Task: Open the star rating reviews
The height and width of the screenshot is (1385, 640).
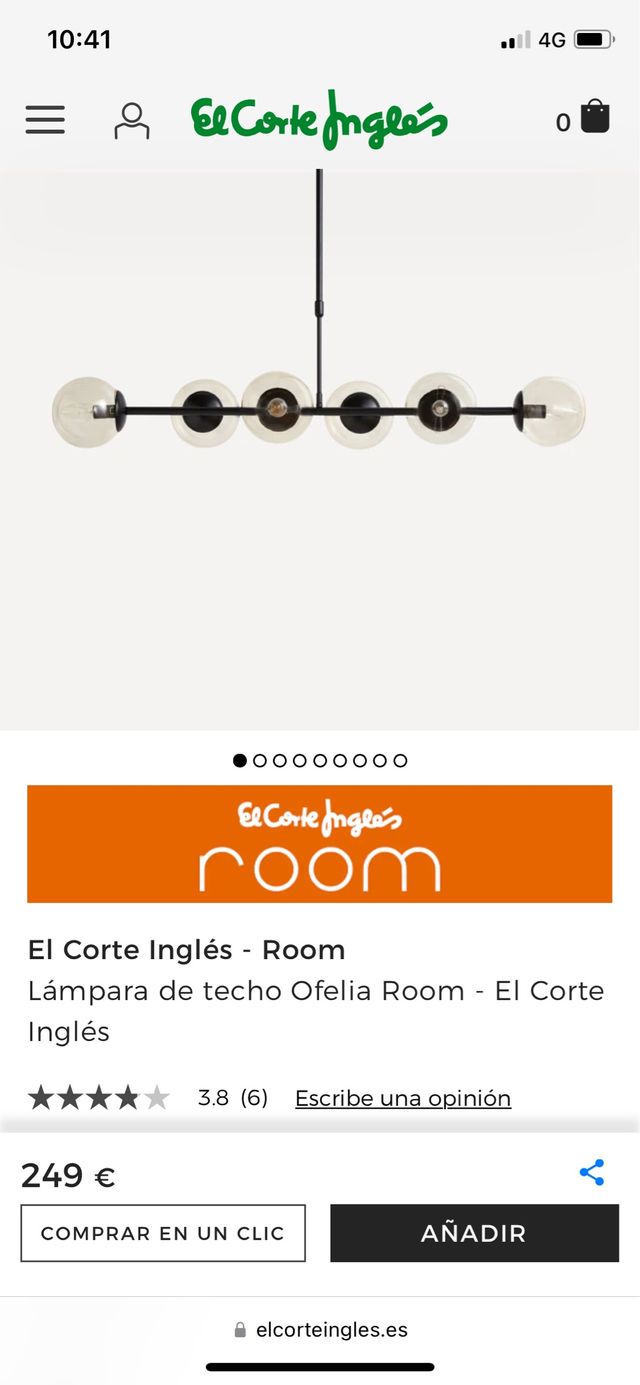Action: (x=98, y=1098)
